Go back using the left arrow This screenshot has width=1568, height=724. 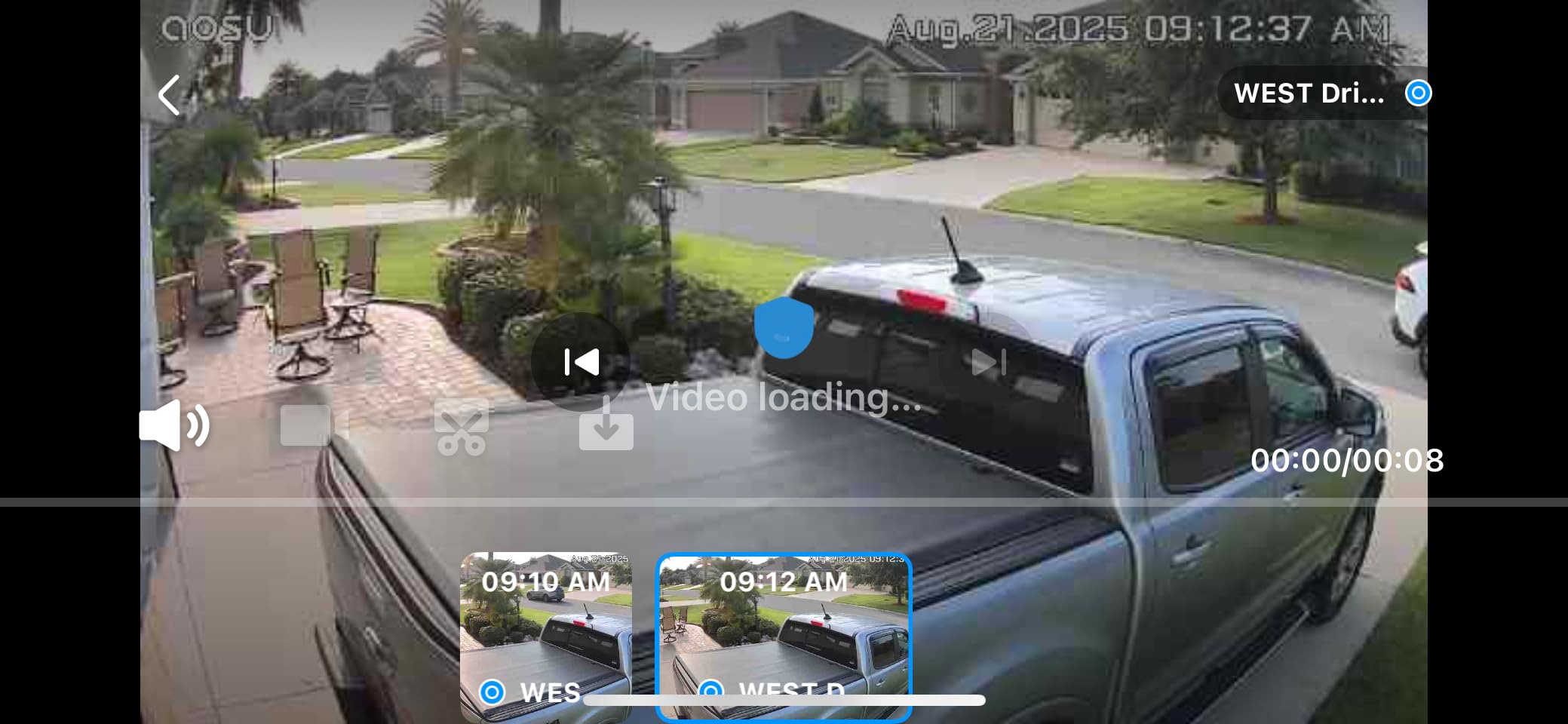pos(170,95)
